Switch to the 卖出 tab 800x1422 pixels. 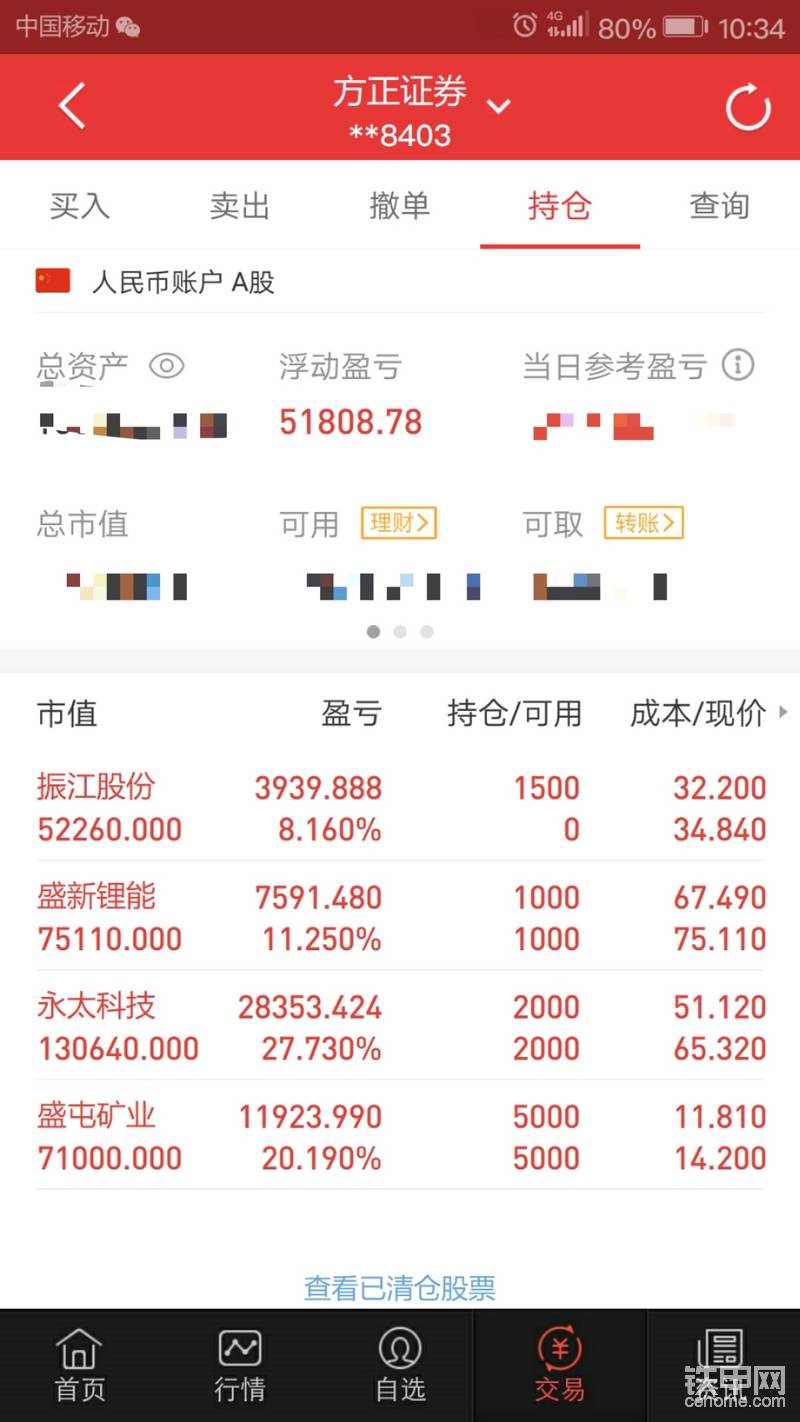(240, 206)
